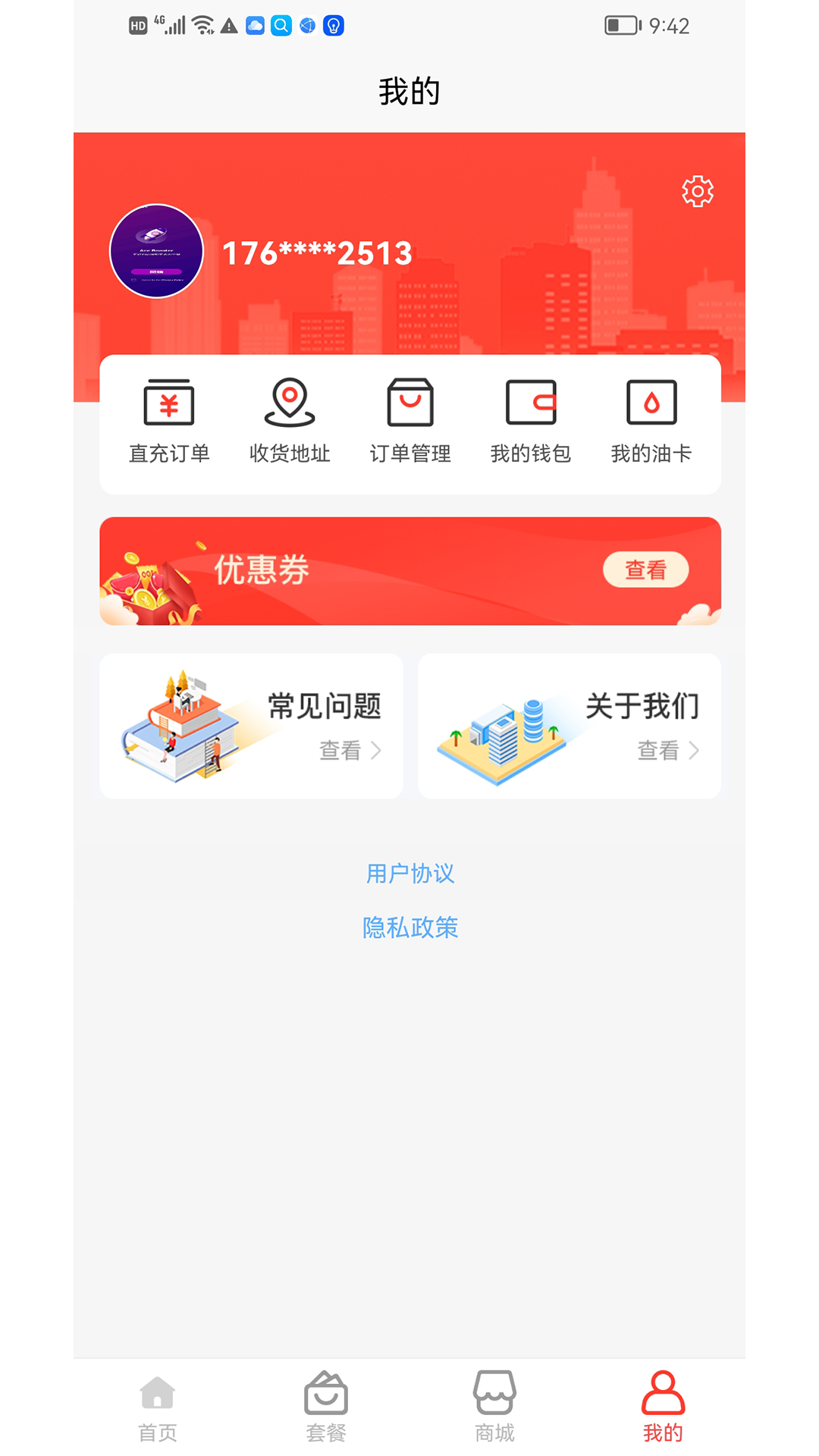Screen dimensions: 819x1456
Task: Open the 隐私政策 privacy policy link
Action: tap(410, 927)
